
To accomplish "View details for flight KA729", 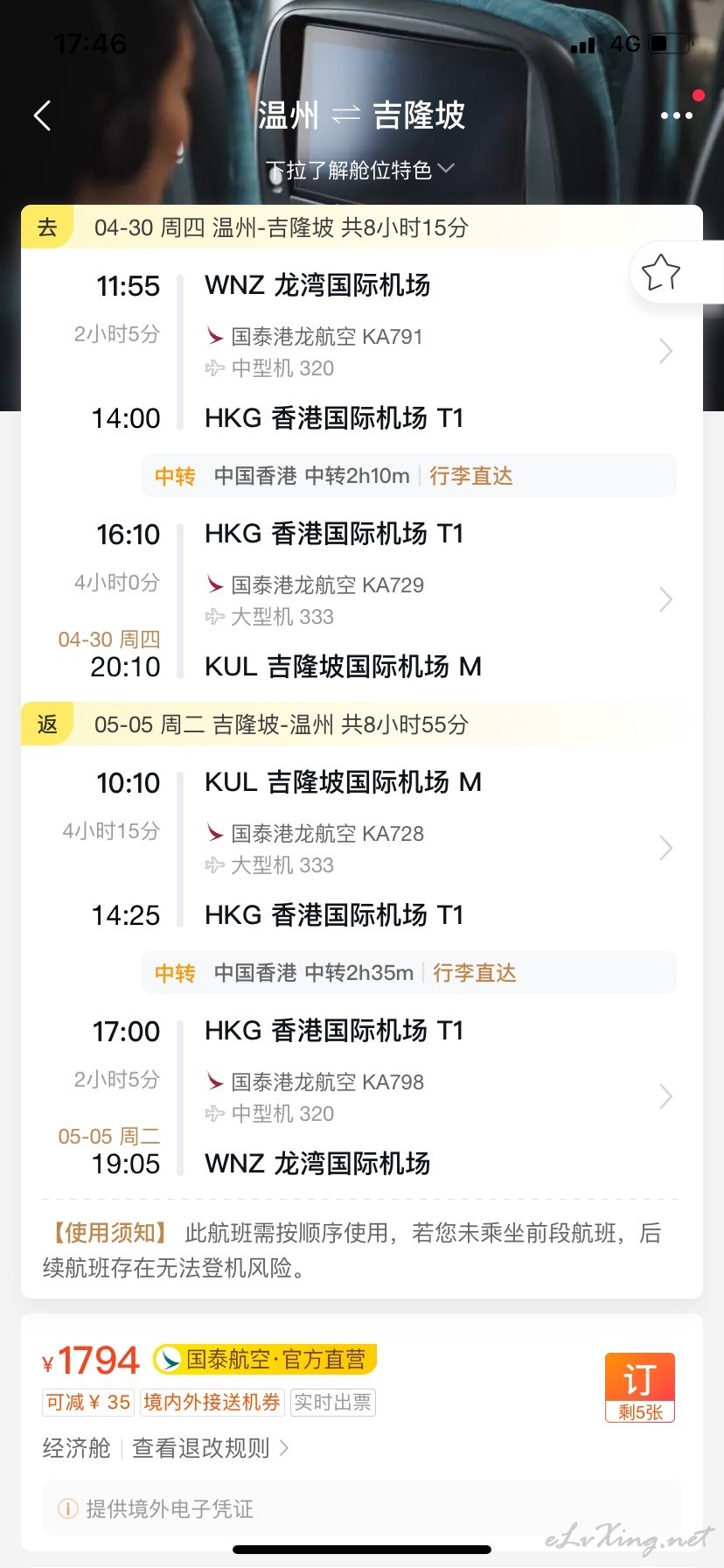I will pos(362,600).
